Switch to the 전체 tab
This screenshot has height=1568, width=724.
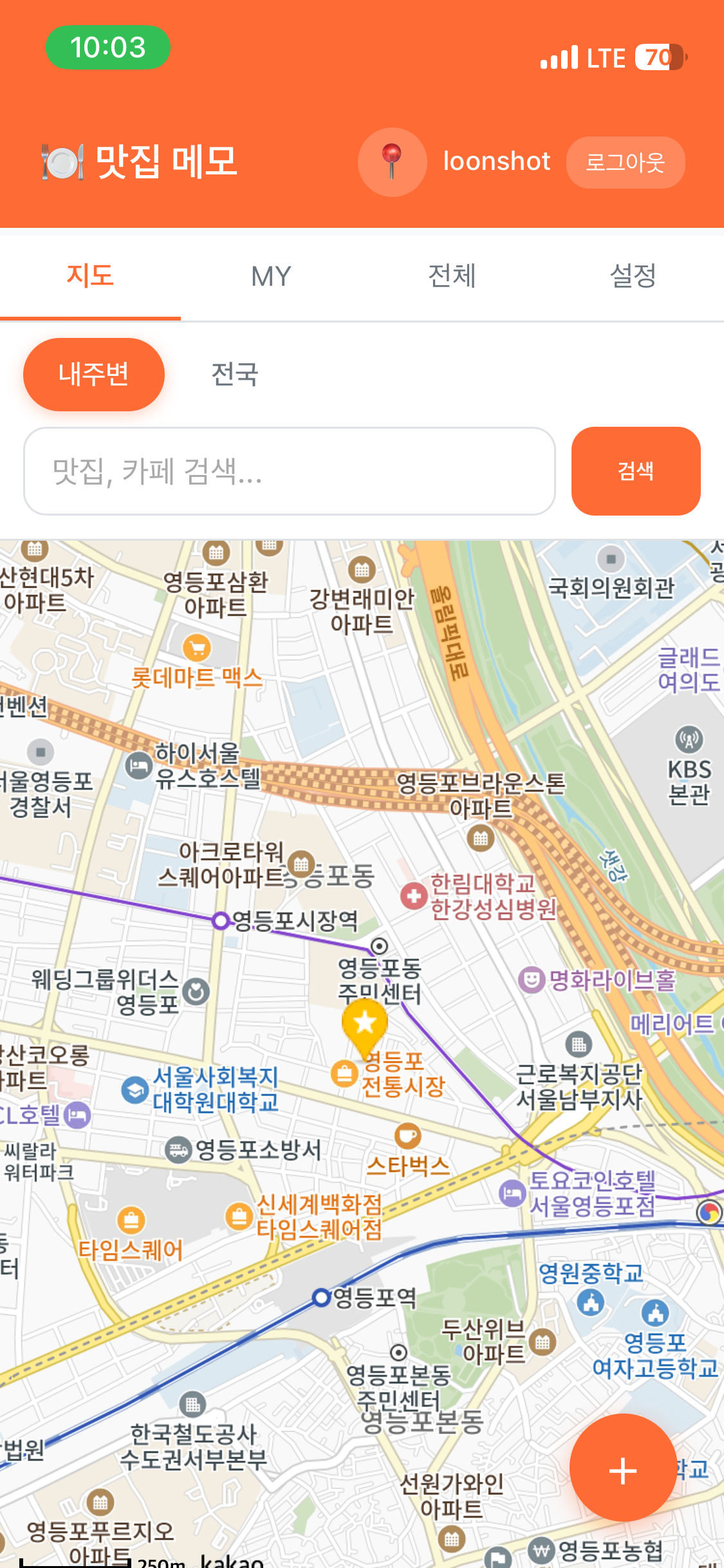tap(452, 277)
